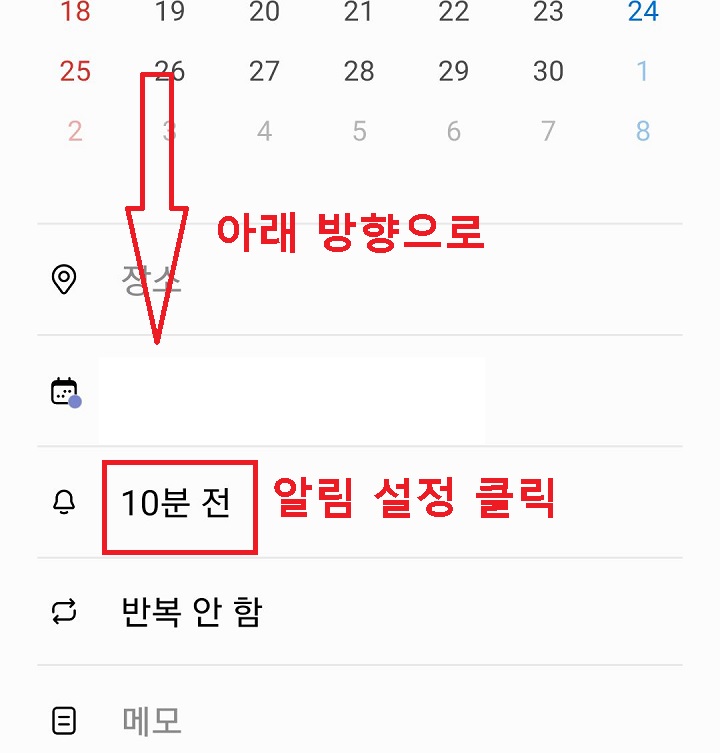Choose date 18 on the calendar
720x753 pixels.
[x=74, y=13]
